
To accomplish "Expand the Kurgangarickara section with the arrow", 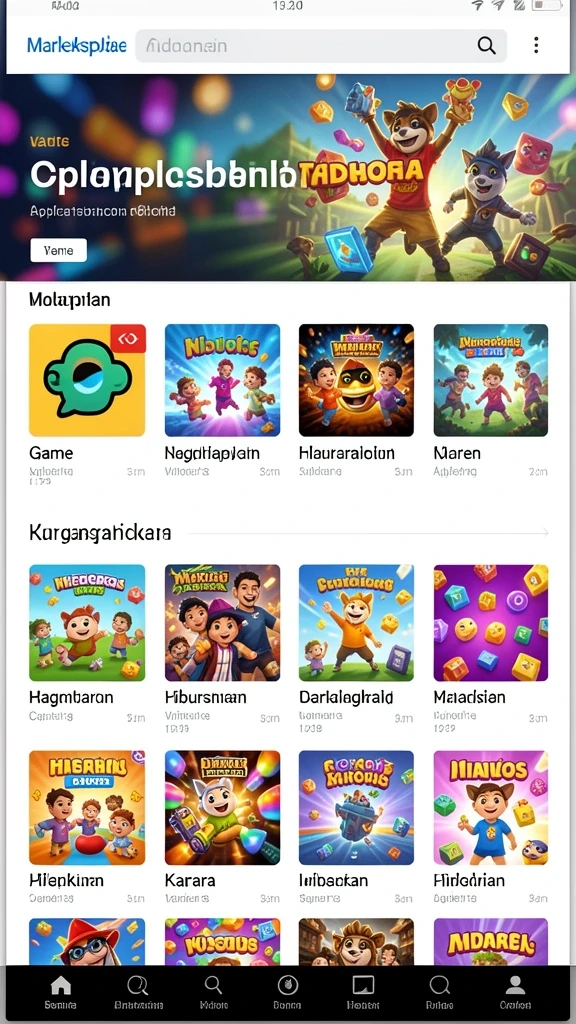I will point(543,534).
